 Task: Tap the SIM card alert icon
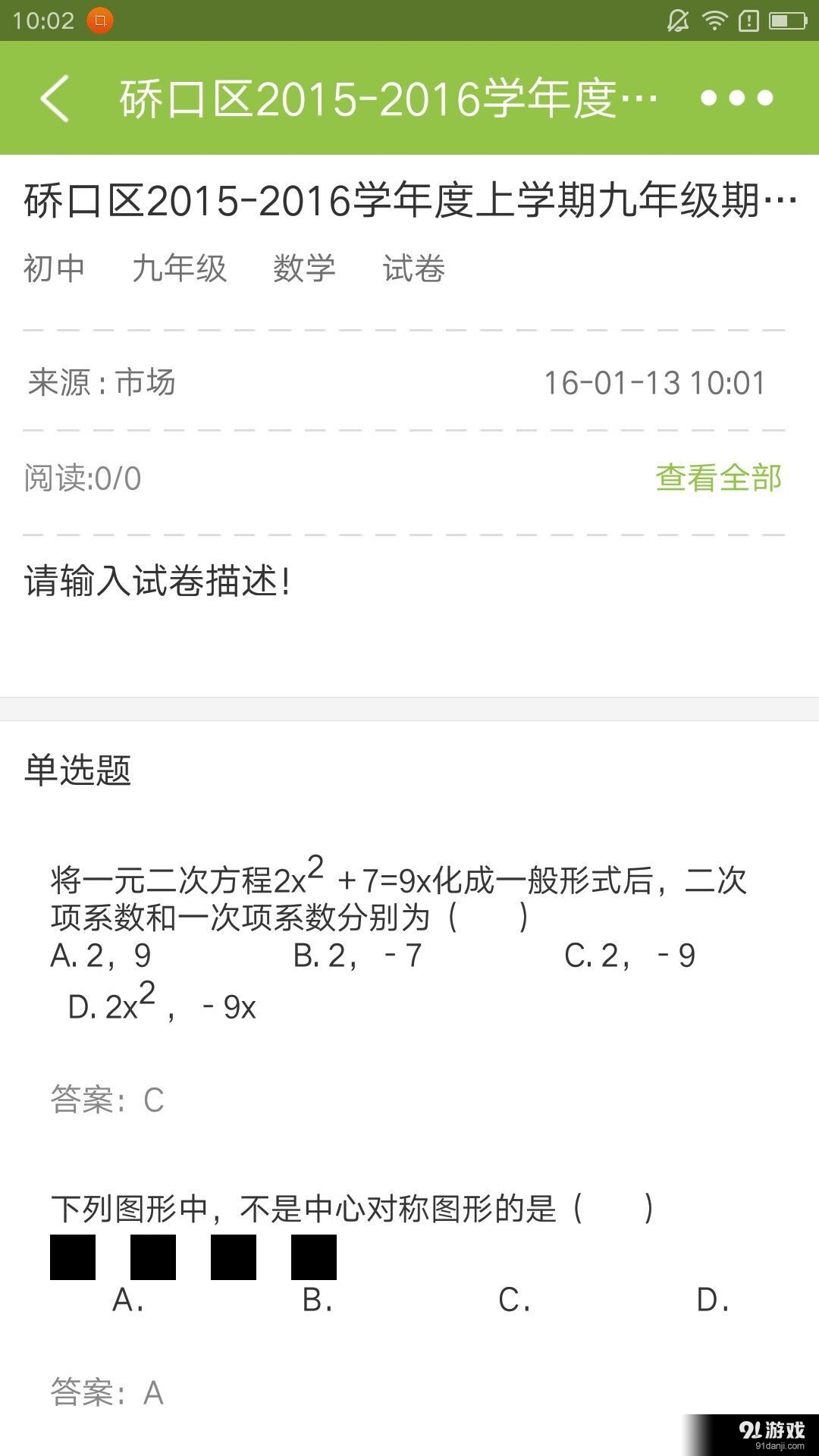pos(751,20)
